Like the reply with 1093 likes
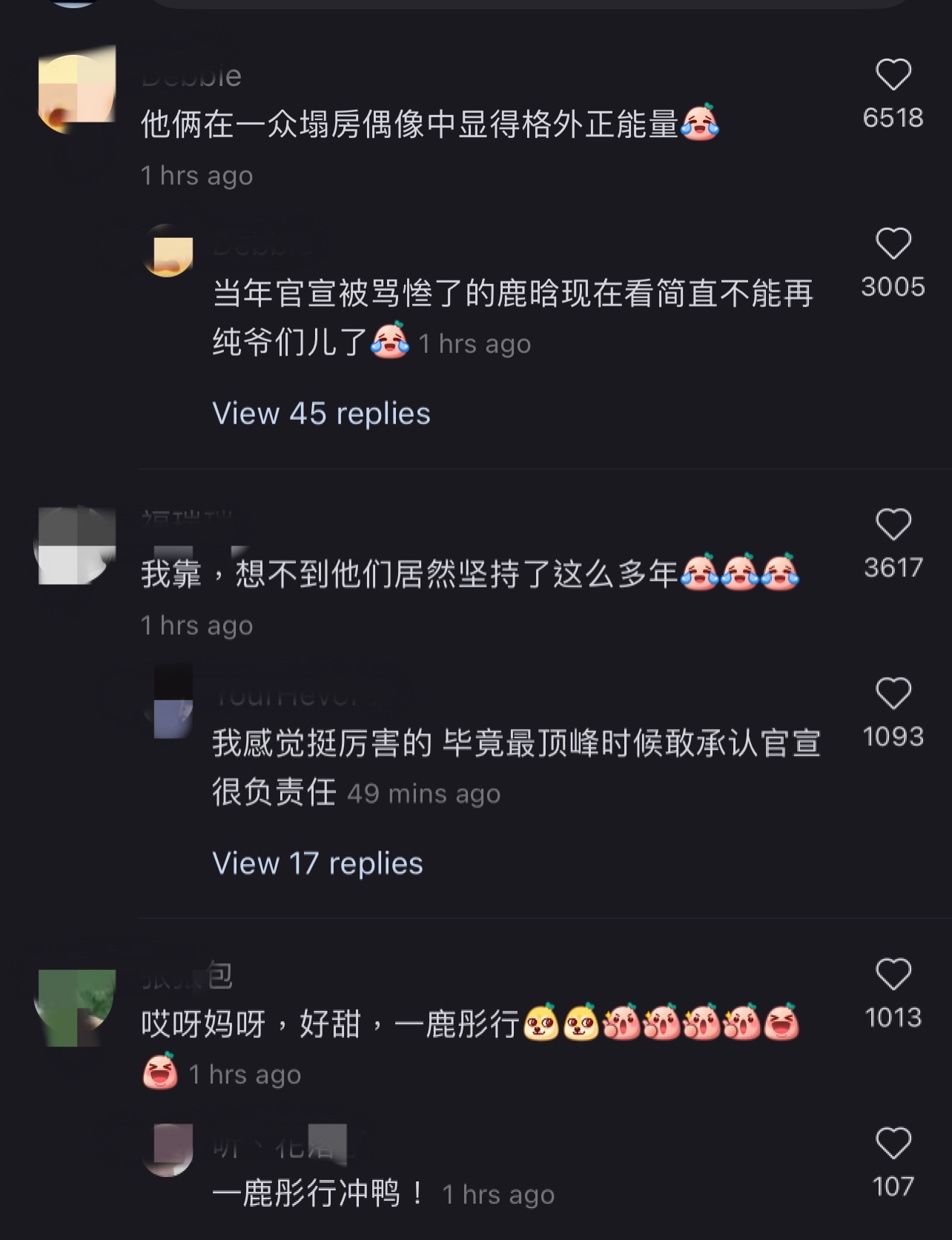 tap(893, 693)
